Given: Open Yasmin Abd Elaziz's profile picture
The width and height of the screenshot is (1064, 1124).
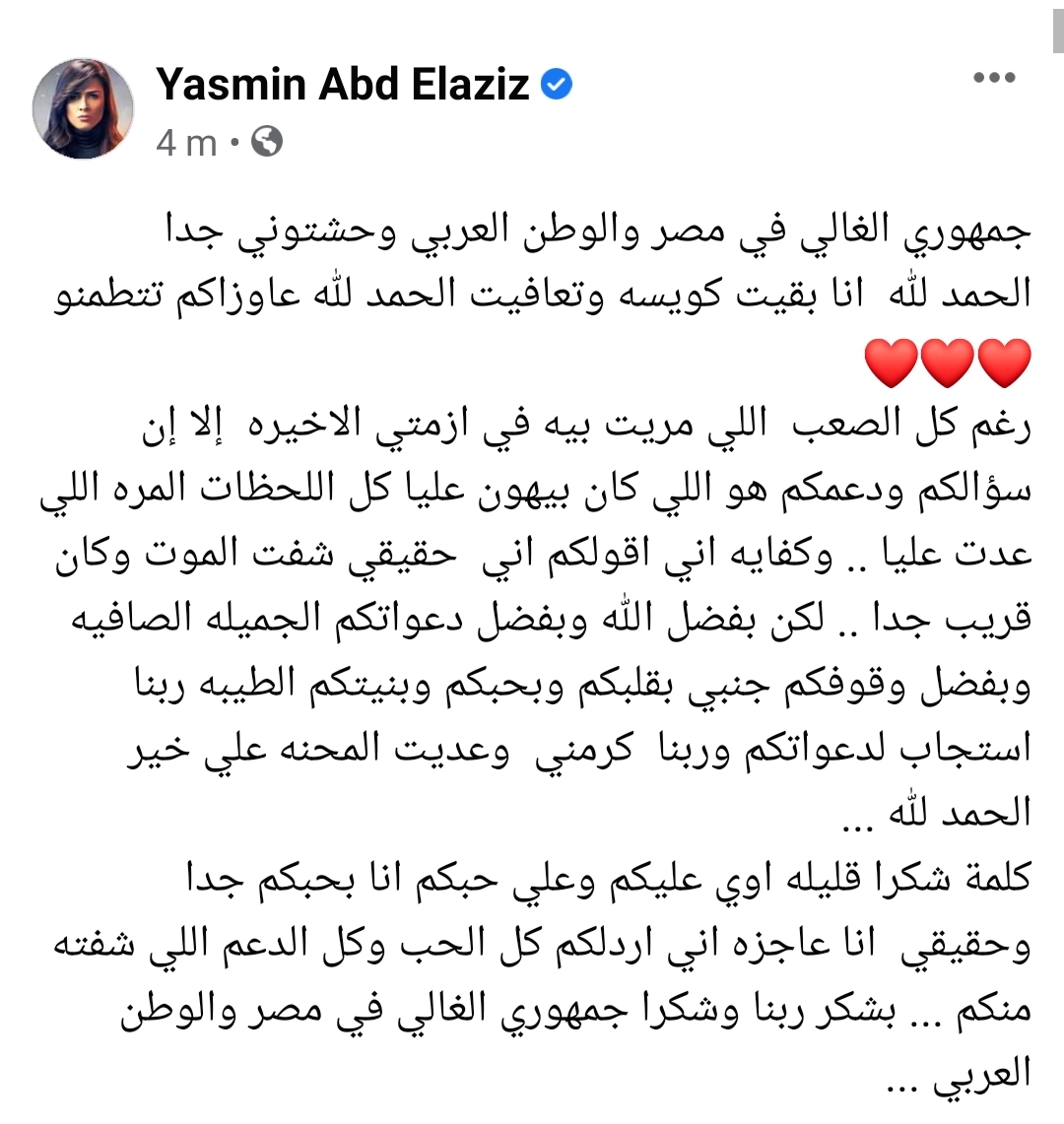Looking at the screenshot, I should pyautogui.click(x=83, y=109).
